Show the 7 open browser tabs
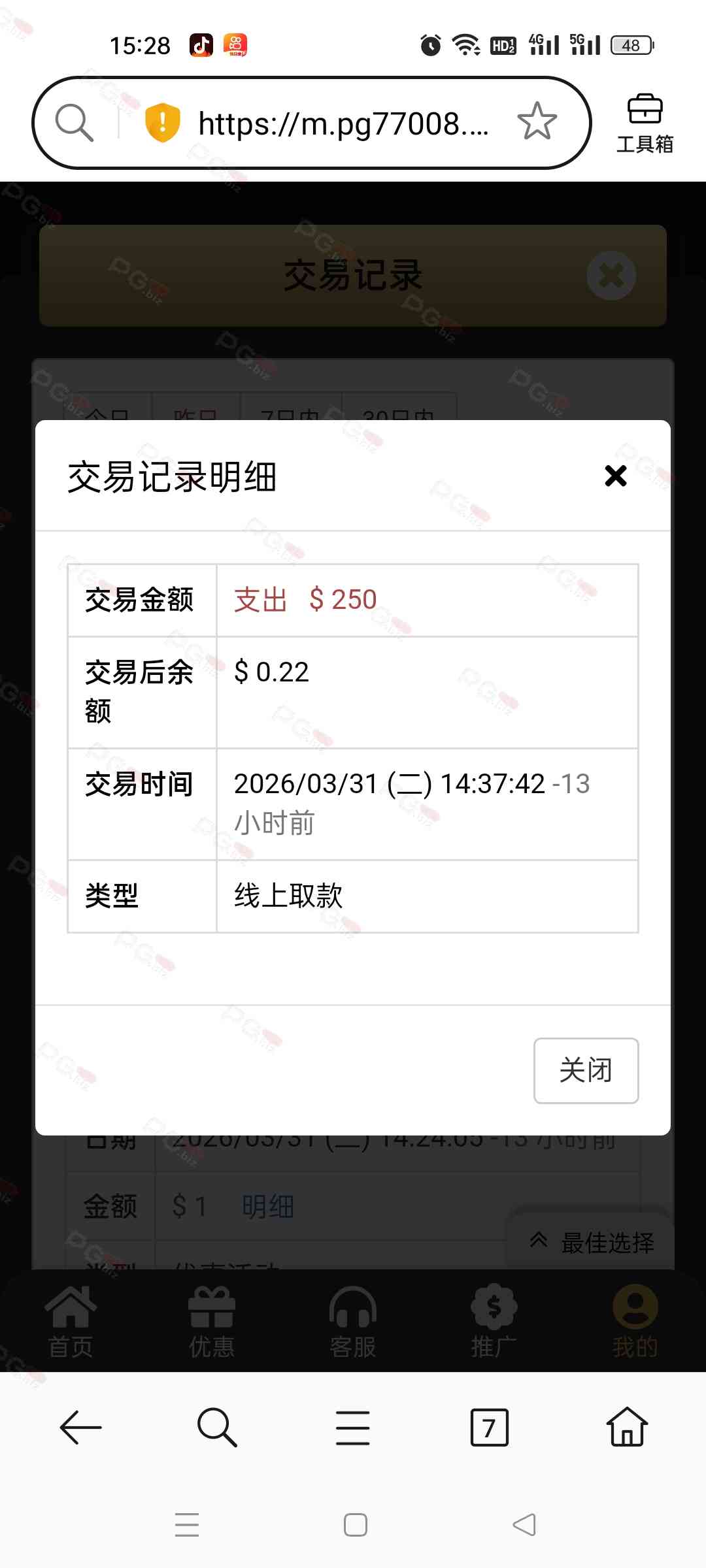Image resolution: width=706 pixels, height=1568 pixels. 489,1427
